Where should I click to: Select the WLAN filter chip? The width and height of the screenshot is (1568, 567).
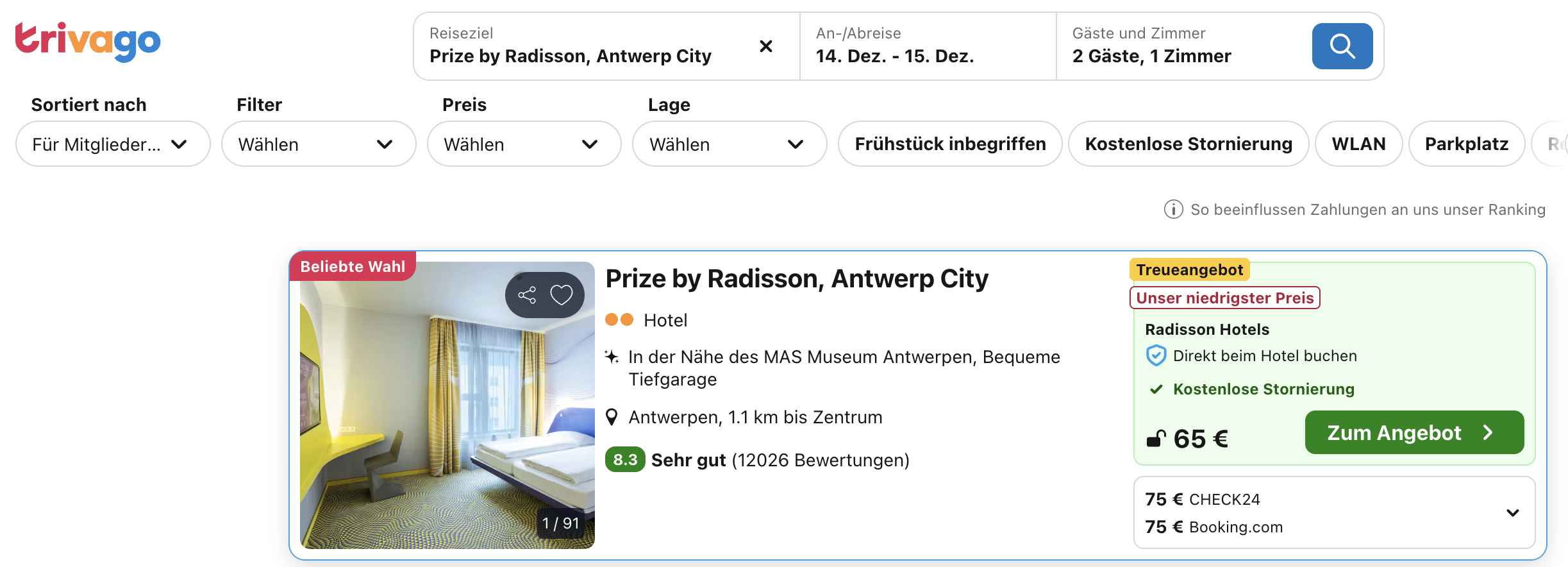(1358, 144)
